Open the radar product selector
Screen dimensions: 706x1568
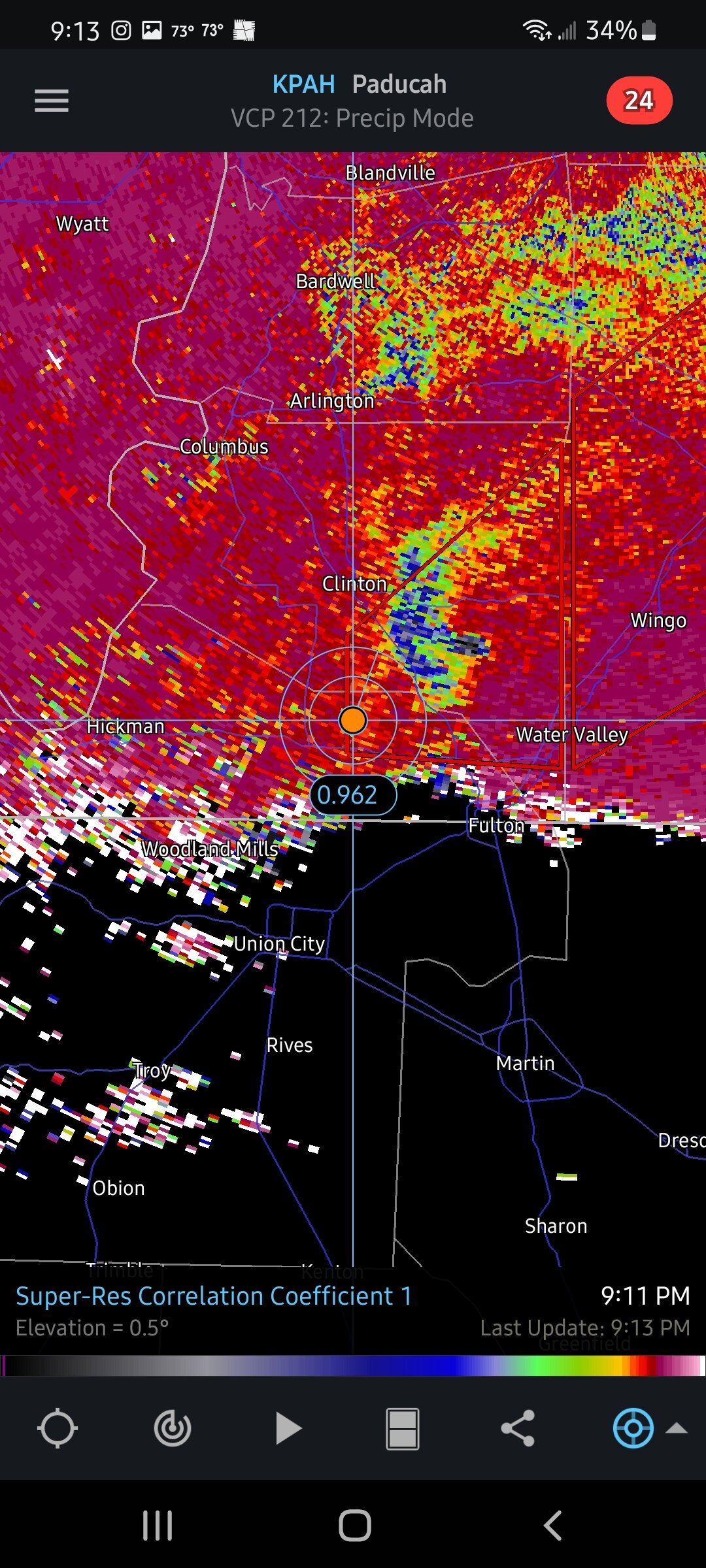tap(173, 1428)
